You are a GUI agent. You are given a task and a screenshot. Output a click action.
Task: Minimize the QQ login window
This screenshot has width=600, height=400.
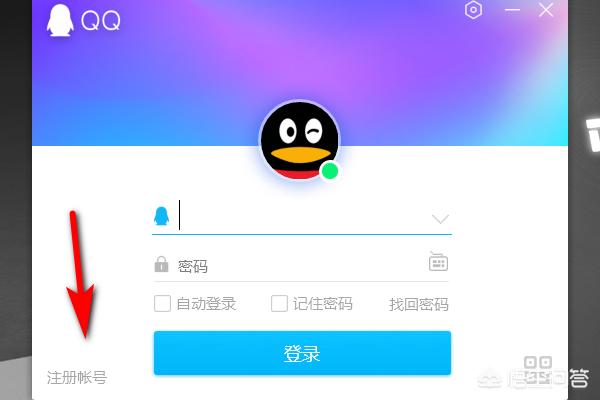(512, 11)
